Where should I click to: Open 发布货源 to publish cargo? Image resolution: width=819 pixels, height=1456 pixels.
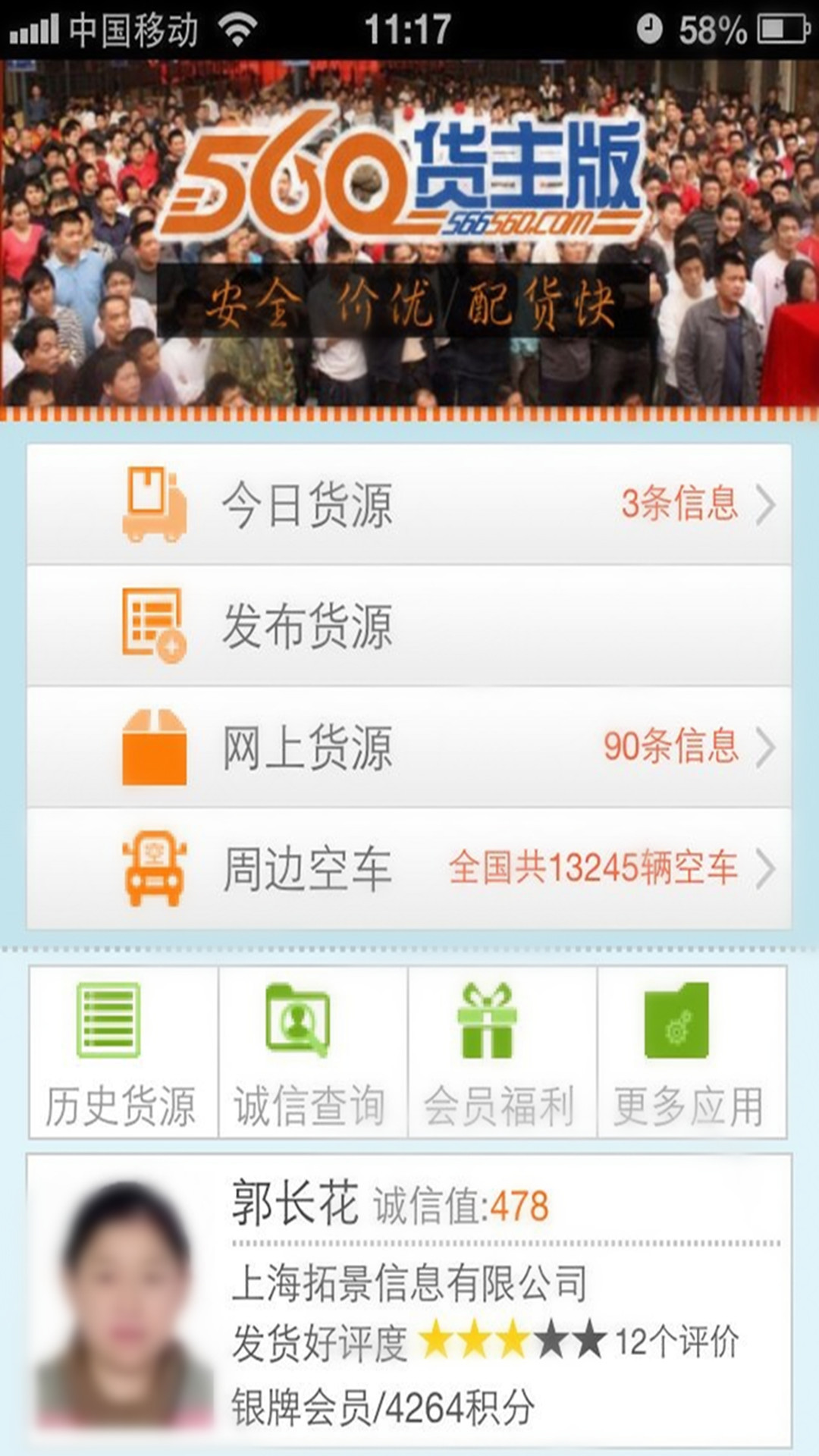pyautogui.click(x=409, y=626)
